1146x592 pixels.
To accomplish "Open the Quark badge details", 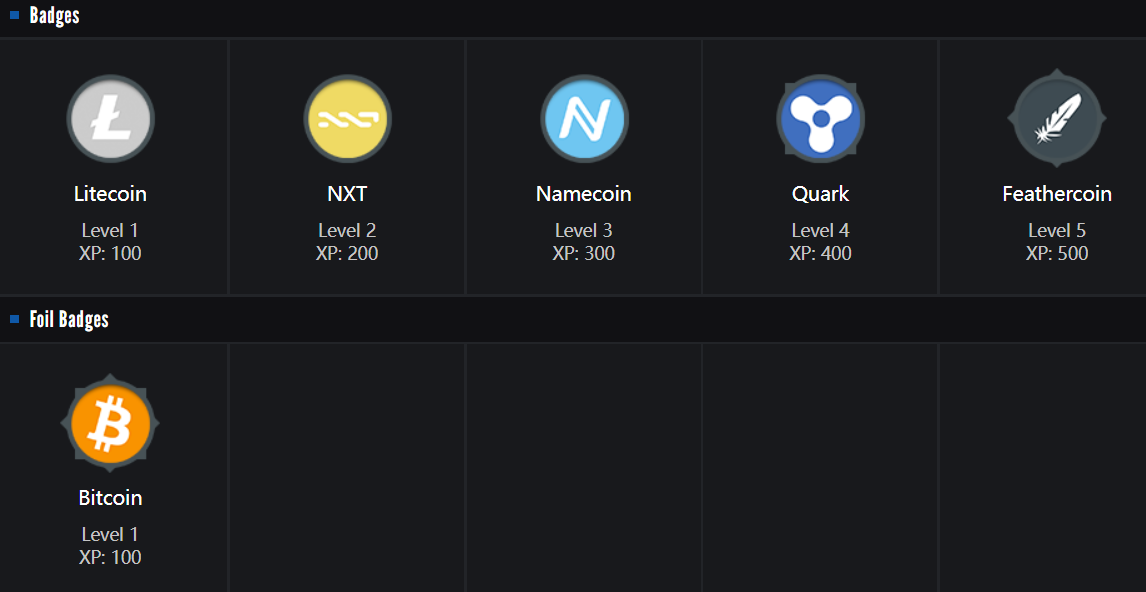I will (x=820, y=120).
